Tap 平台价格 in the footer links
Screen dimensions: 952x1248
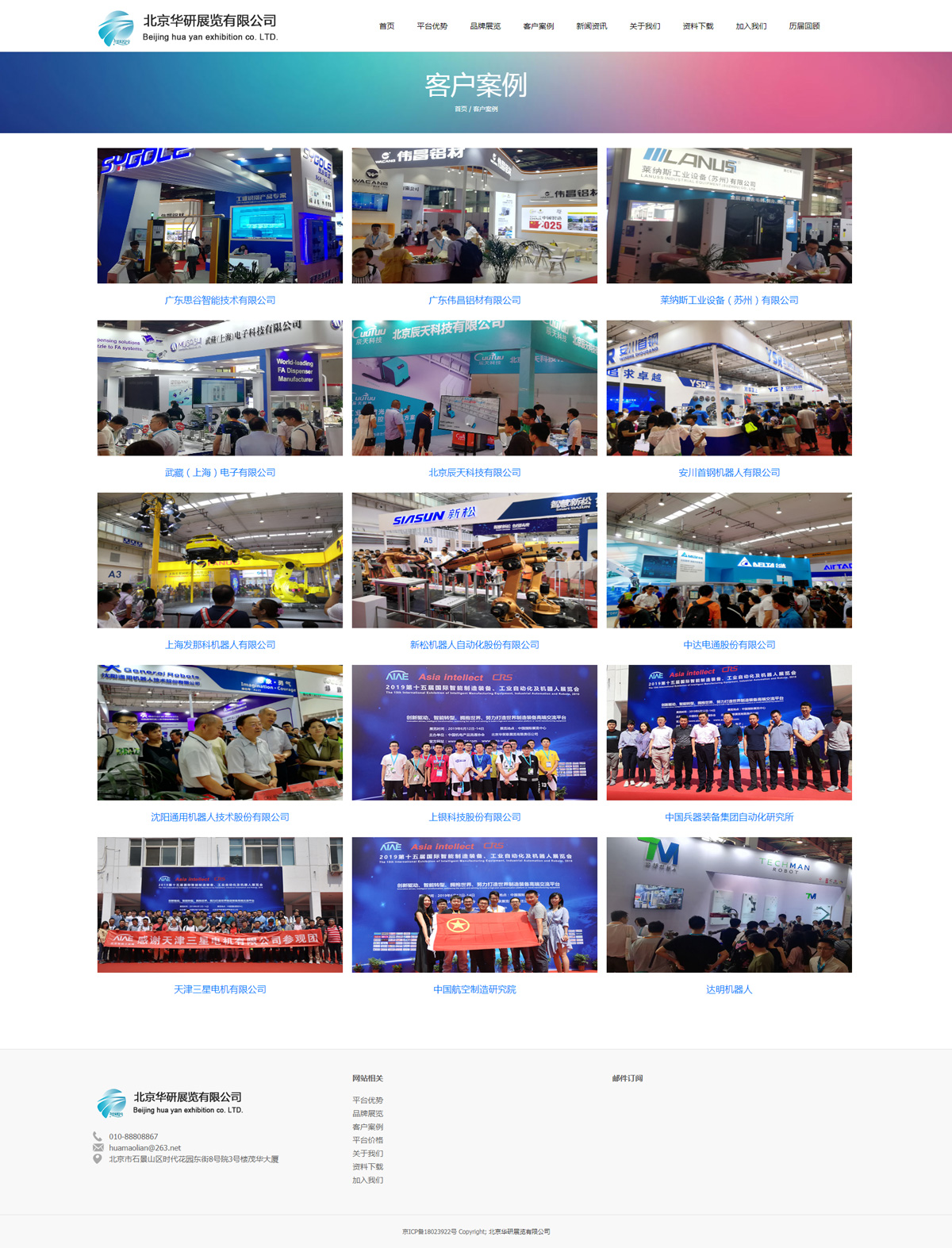tap(367, 1140)
